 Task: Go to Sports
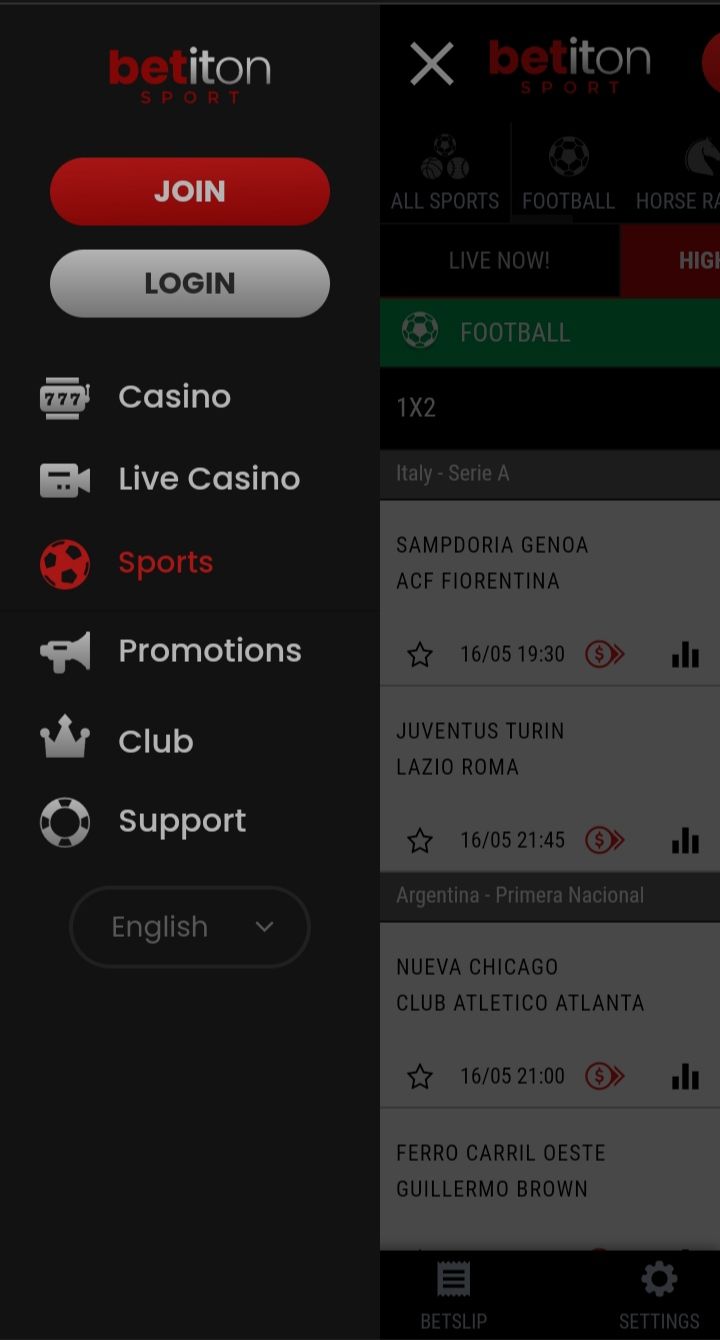coord(165,563)
